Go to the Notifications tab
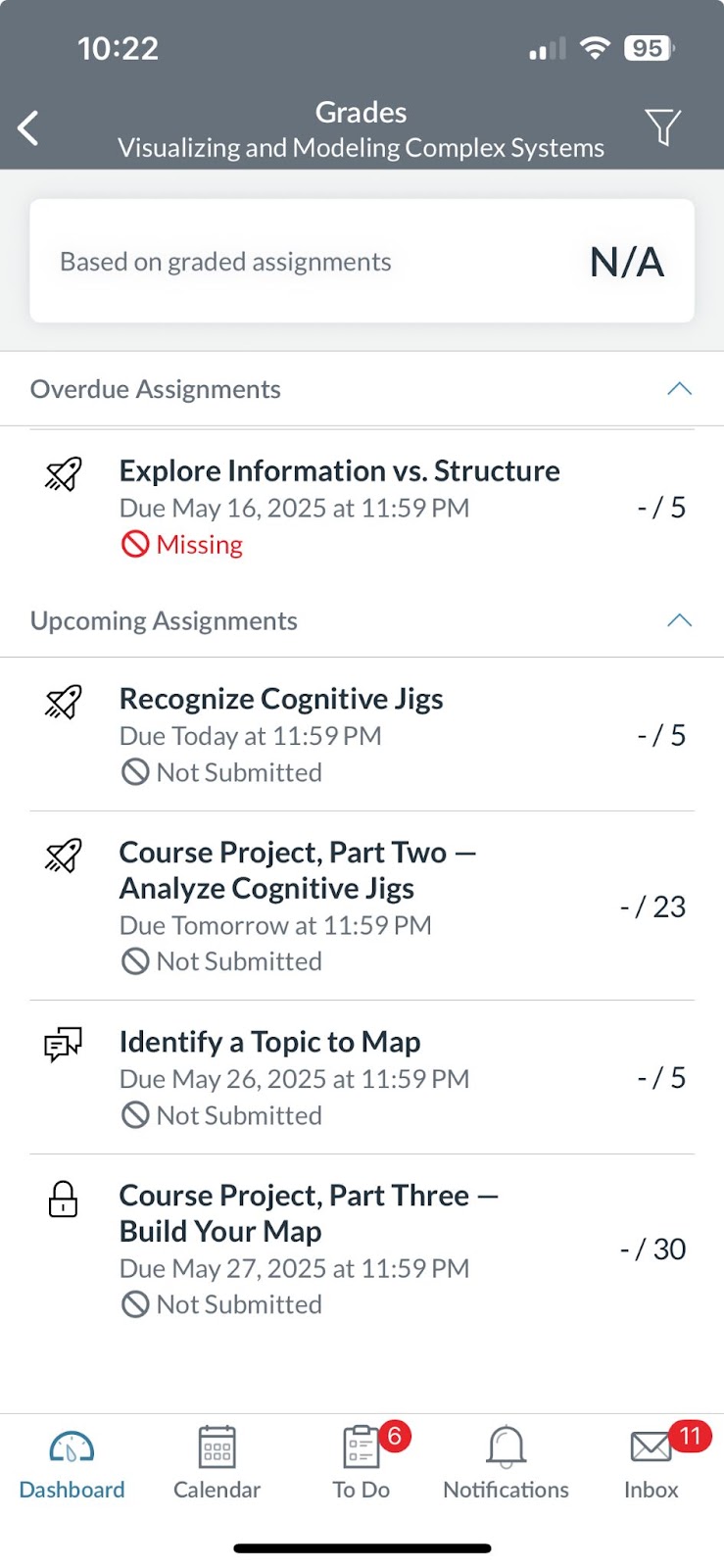Image resolution: width=724 pixels, height=1568 pixels. (x=506, y=1464)
